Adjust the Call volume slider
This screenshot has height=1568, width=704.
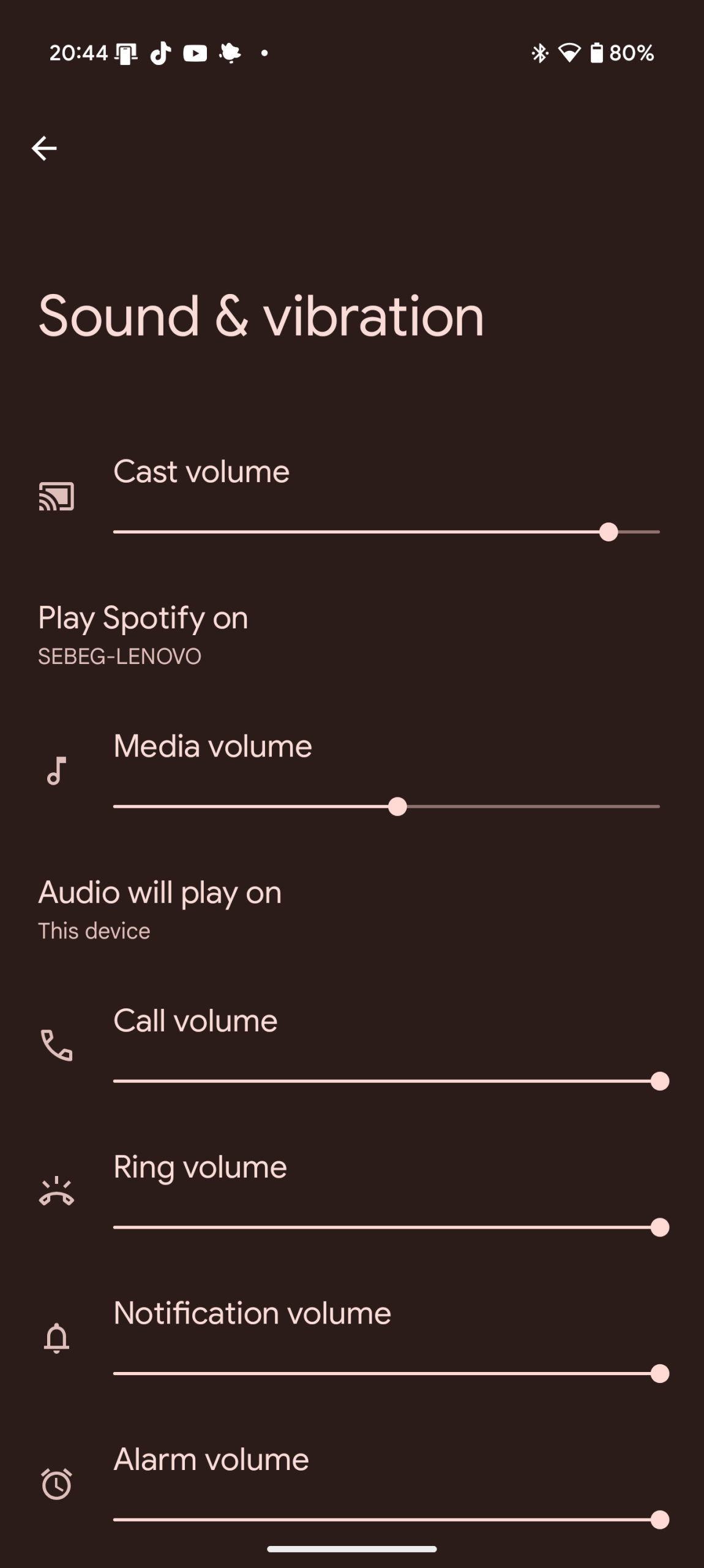pyautogui.click(x=386, y=1081)
